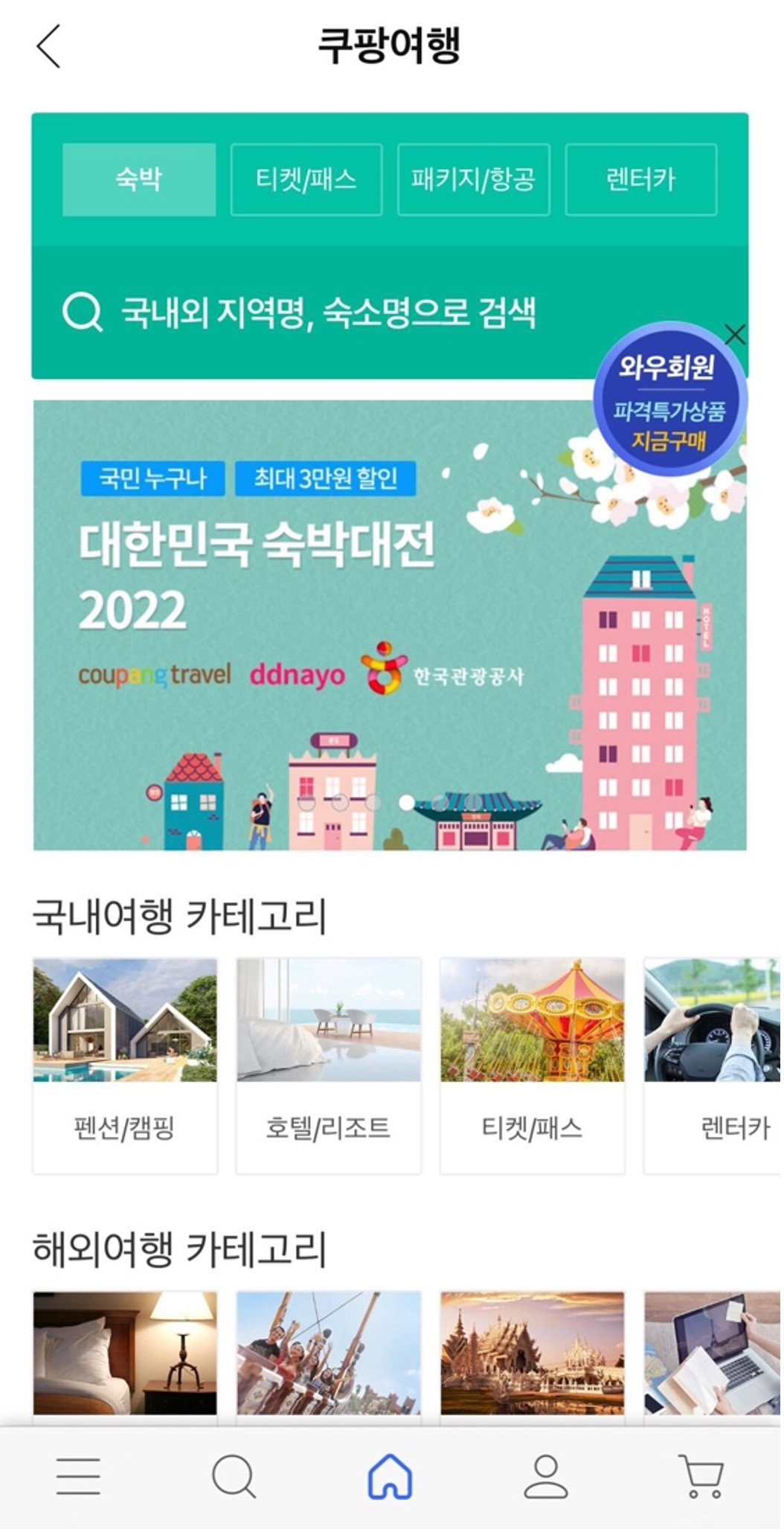Open search from the bottom bar
The width and height of the screenshot is (784, 1532).
pos(234,1477)
